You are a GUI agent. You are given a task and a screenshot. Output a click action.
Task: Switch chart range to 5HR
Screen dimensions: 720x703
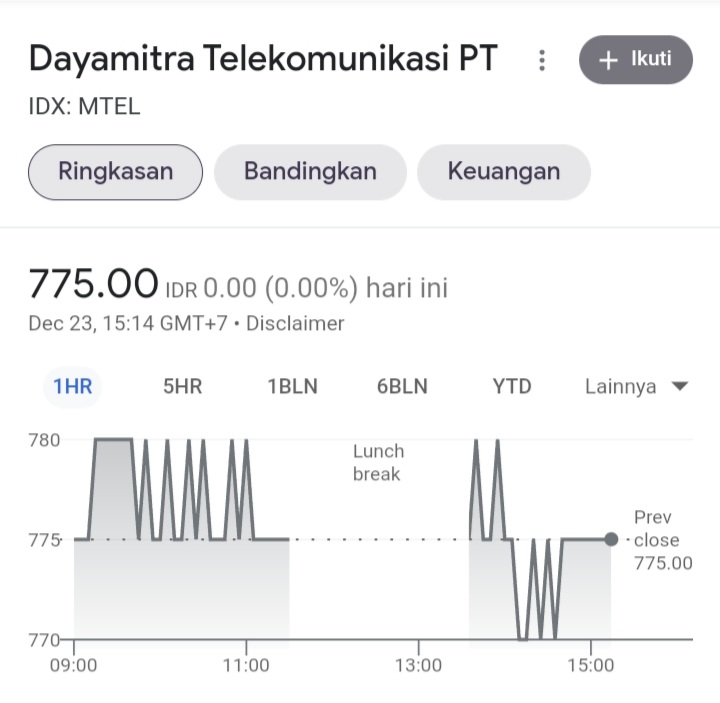pos(182,387)
